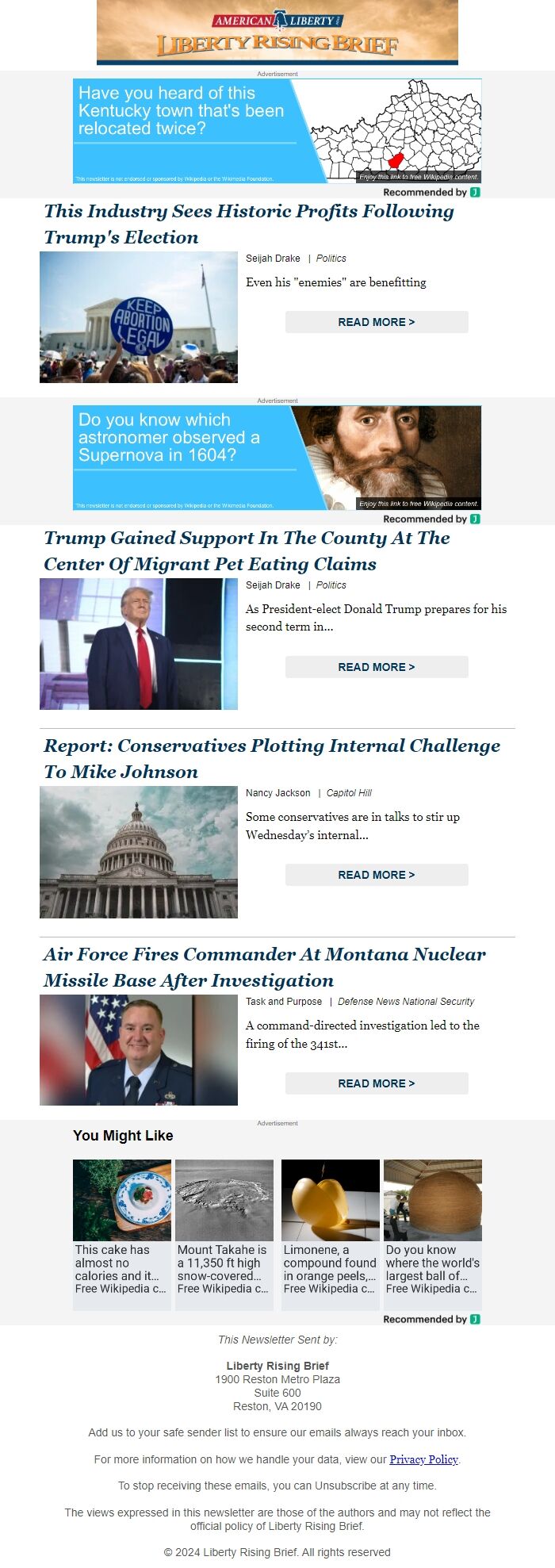Open the Air Force commander article photo
555x1568 pixels.
point(139,1050)
